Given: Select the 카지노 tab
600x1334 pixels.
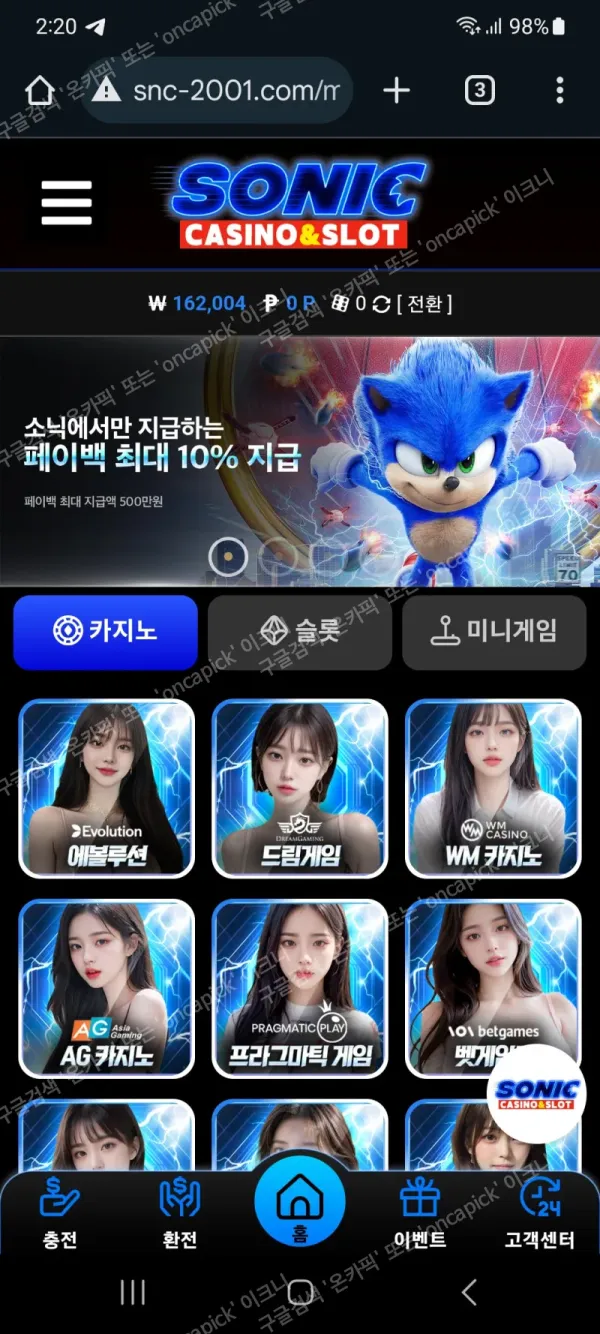Looking at the screenshot, I should pyautogui.click(x=105, y=632).
